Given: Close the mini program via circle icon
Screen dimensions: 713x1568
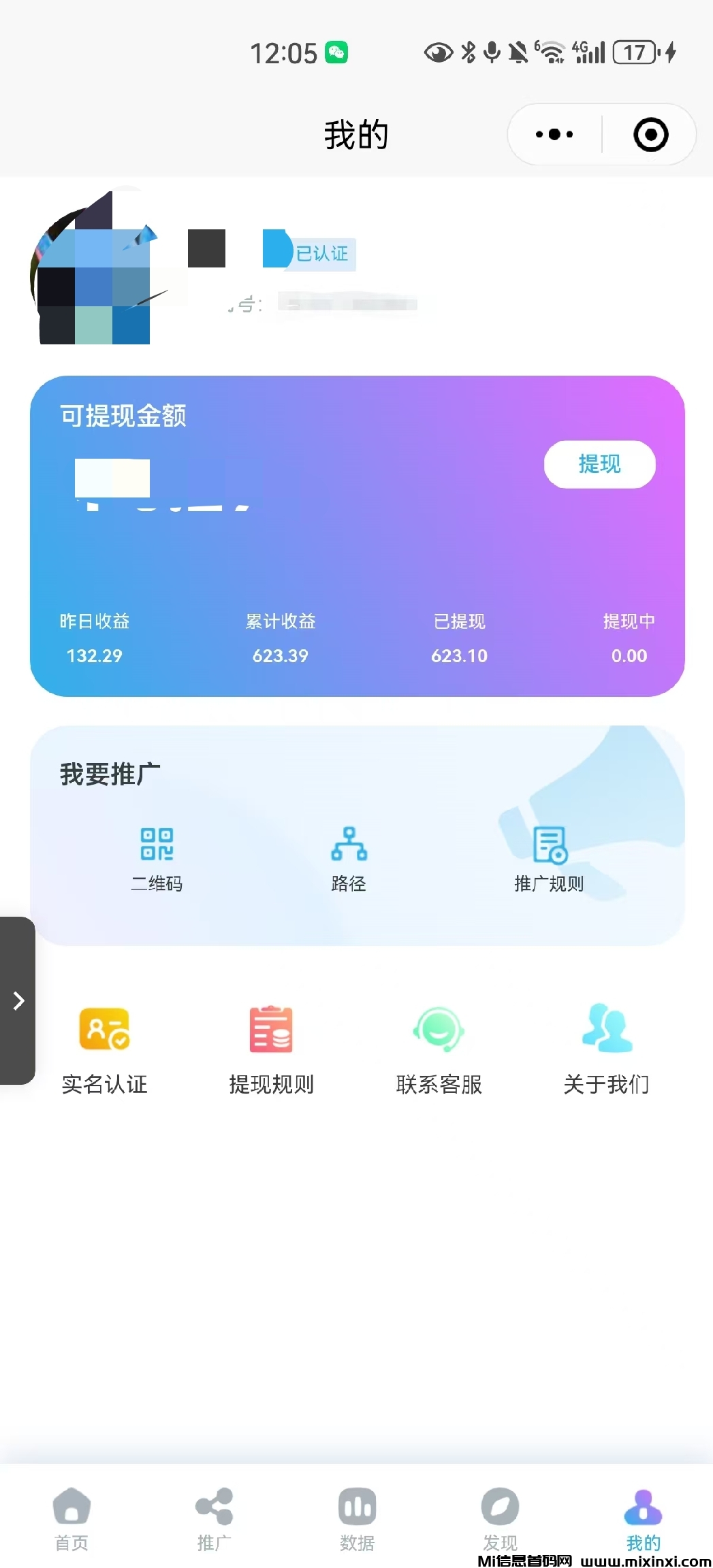Looking at the screenshot, I should point(650,134).
